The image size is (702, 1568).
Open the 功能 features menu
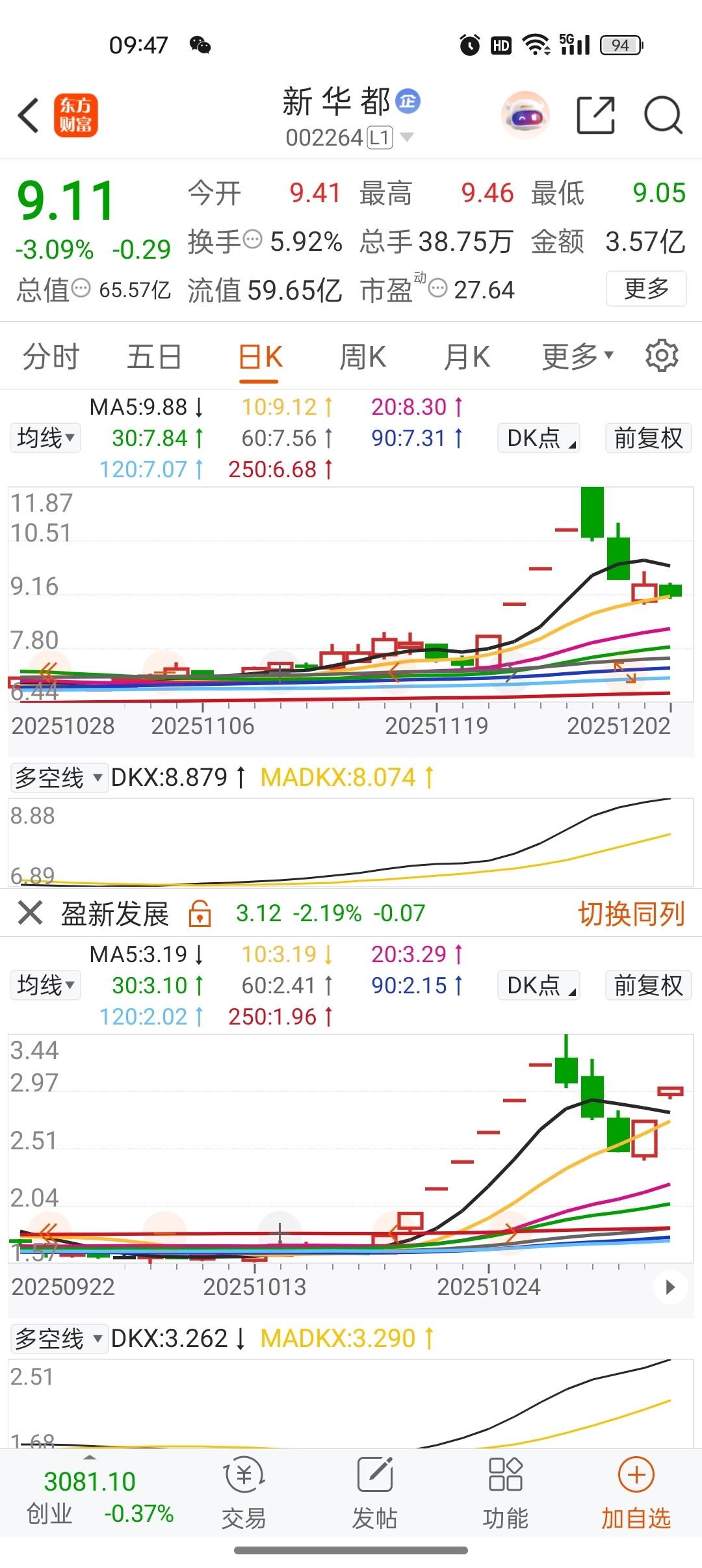tap(505, 1493)
